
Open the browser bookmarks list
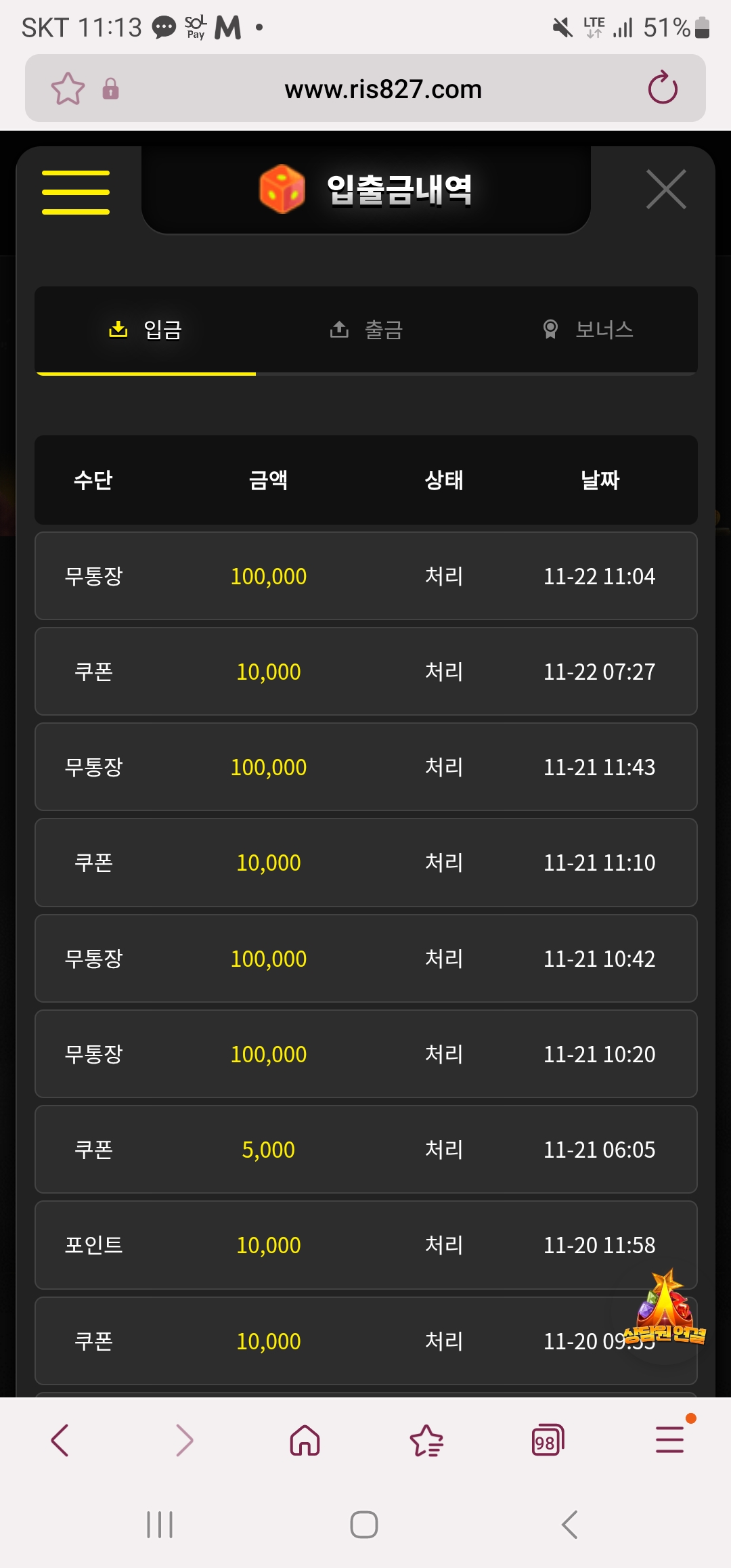point(426,1440)
